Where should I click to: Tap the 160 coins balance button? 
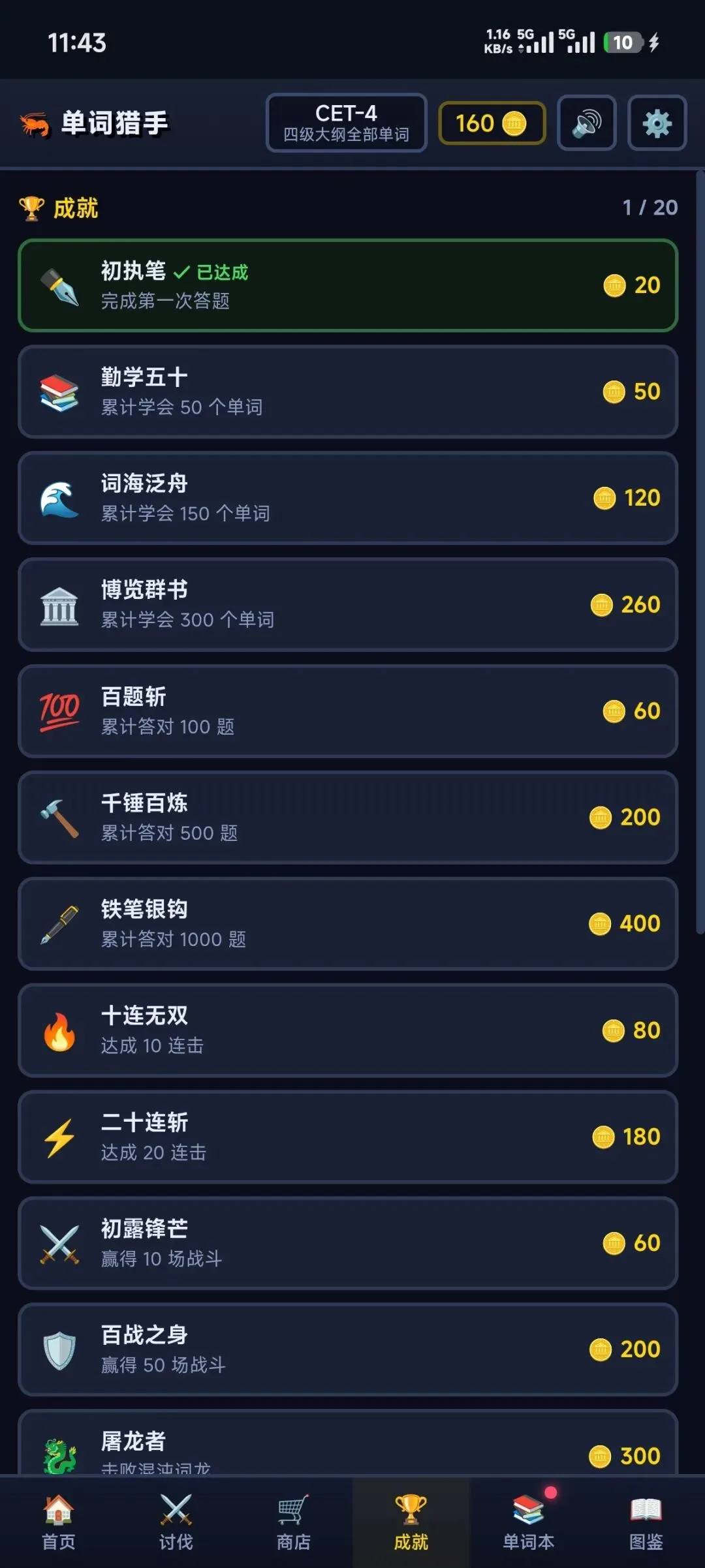tap(492, 123)
